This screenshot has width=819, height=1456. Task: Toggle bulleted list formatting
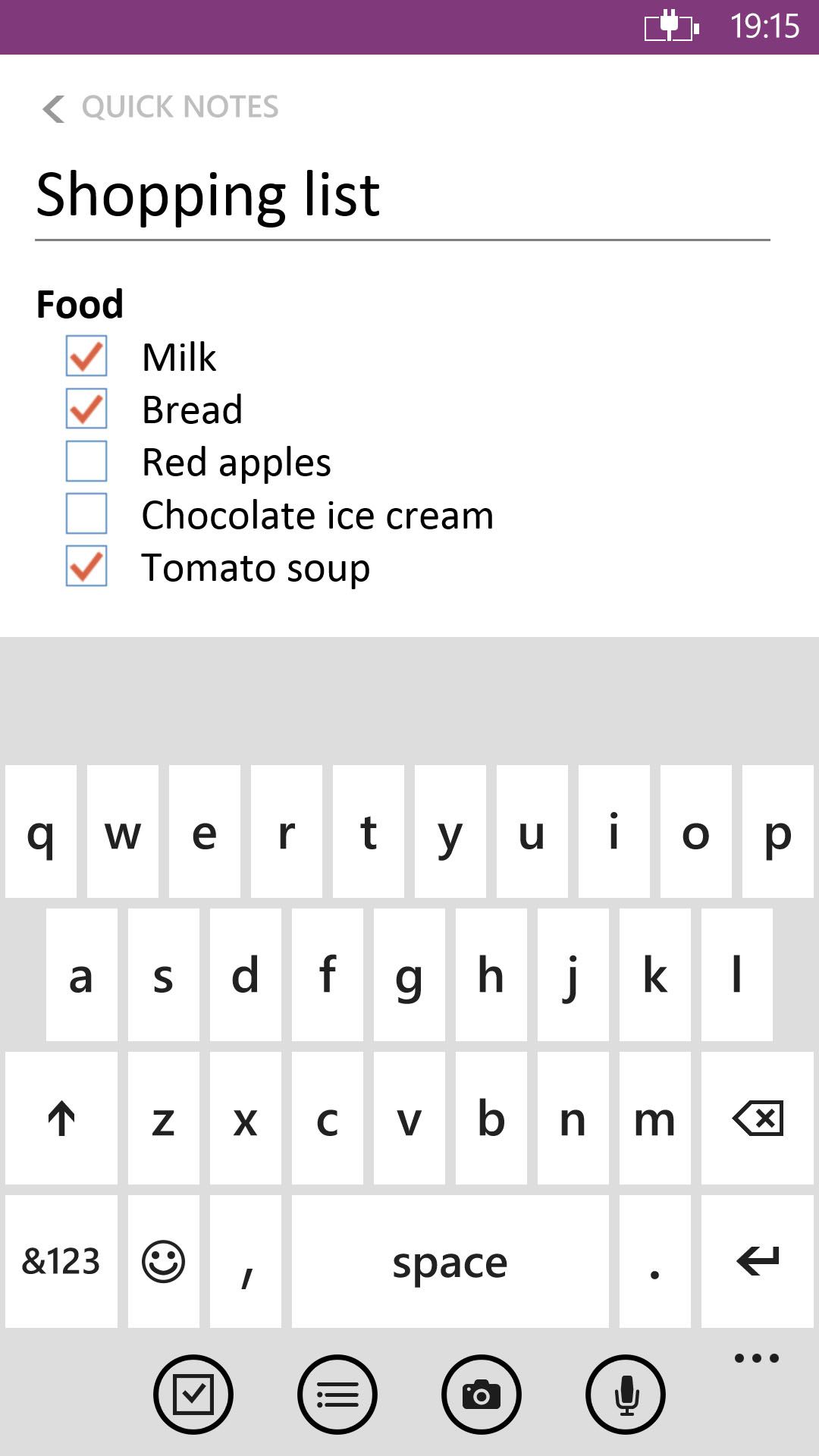click(x=337, y=1394)
